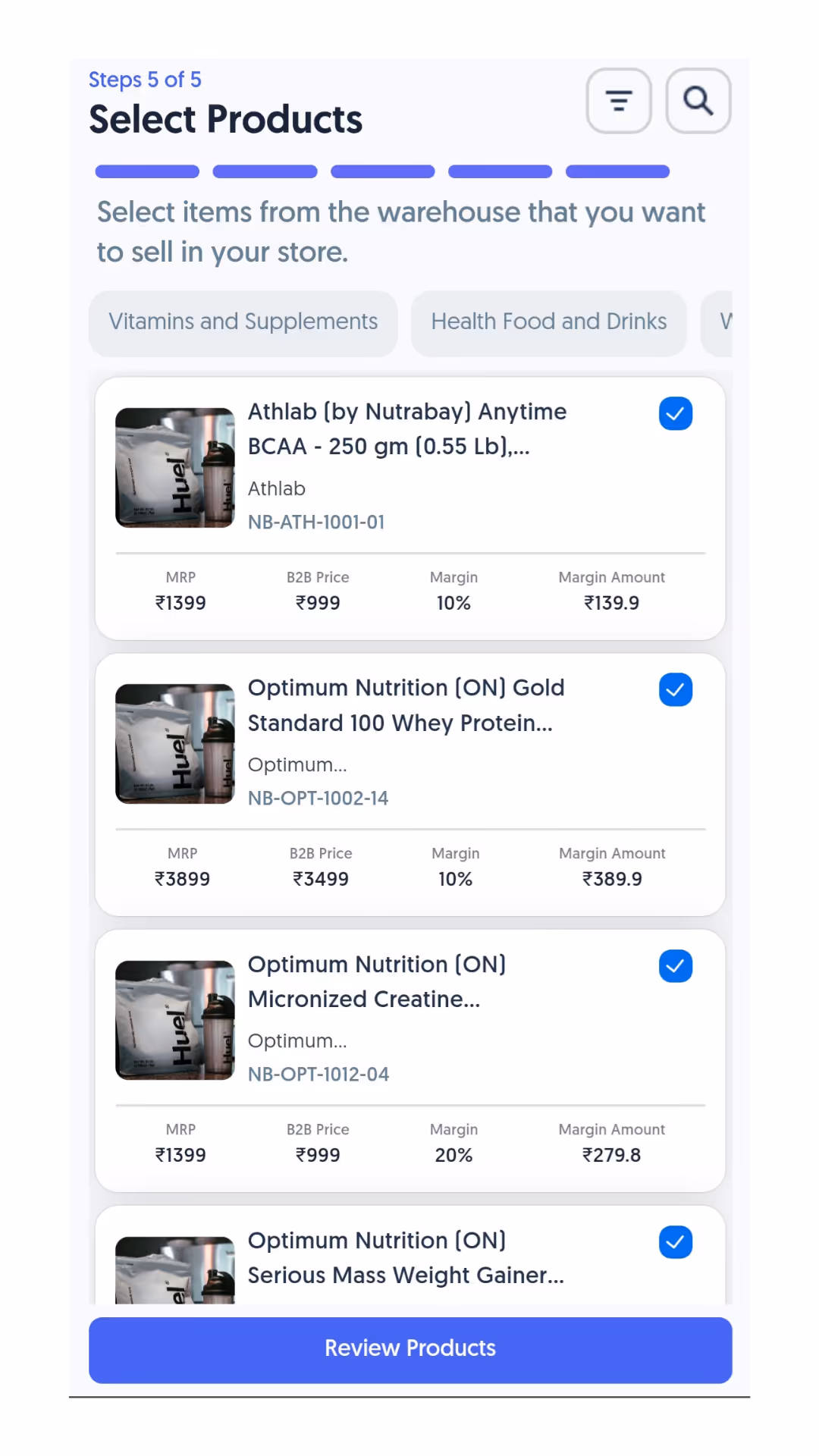This screenshot has height=1456, width=819.
Task: Open the search icon
Action: pyautogui.click(x=698, y=101)
